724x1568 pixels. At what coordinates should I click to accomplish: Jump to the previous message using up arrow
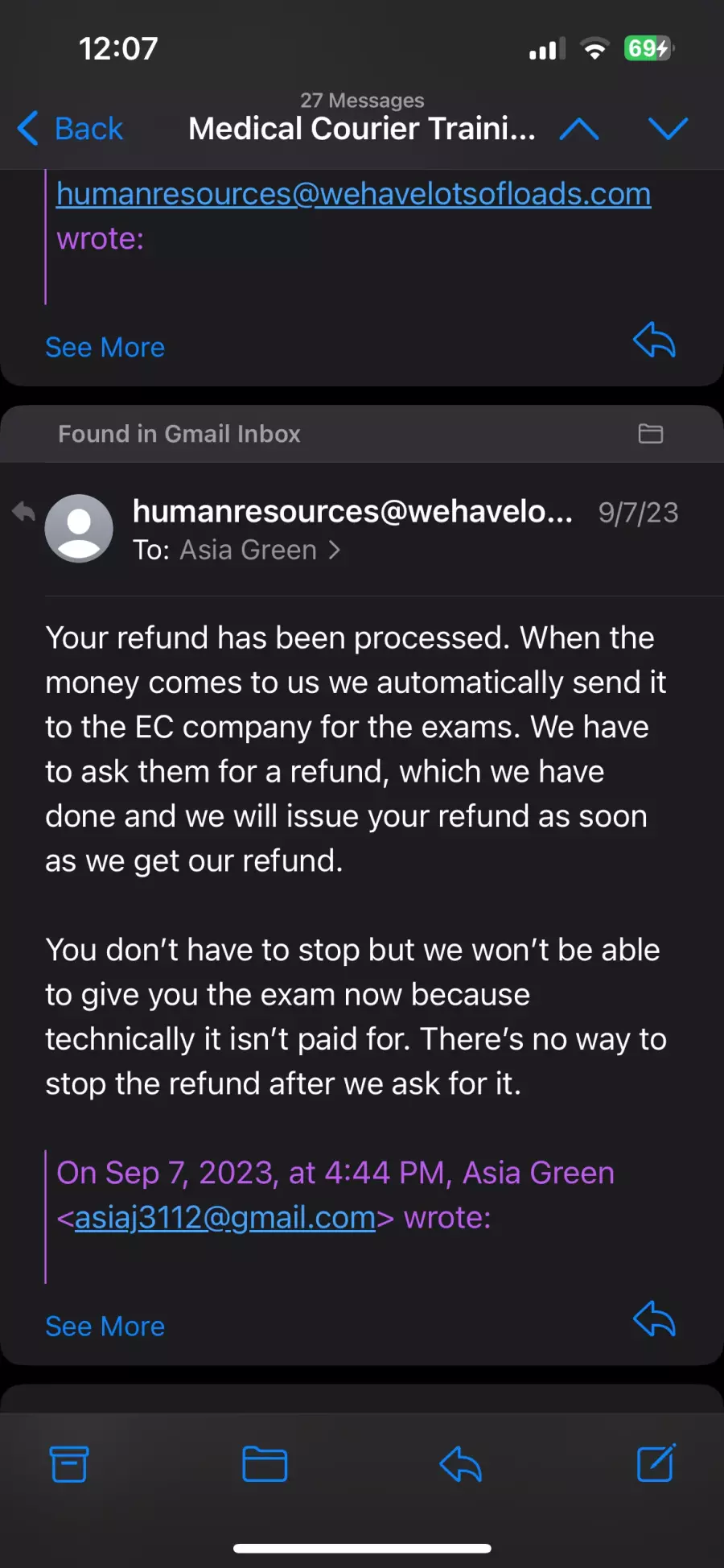pyautogui.click(x=579, y=129)
